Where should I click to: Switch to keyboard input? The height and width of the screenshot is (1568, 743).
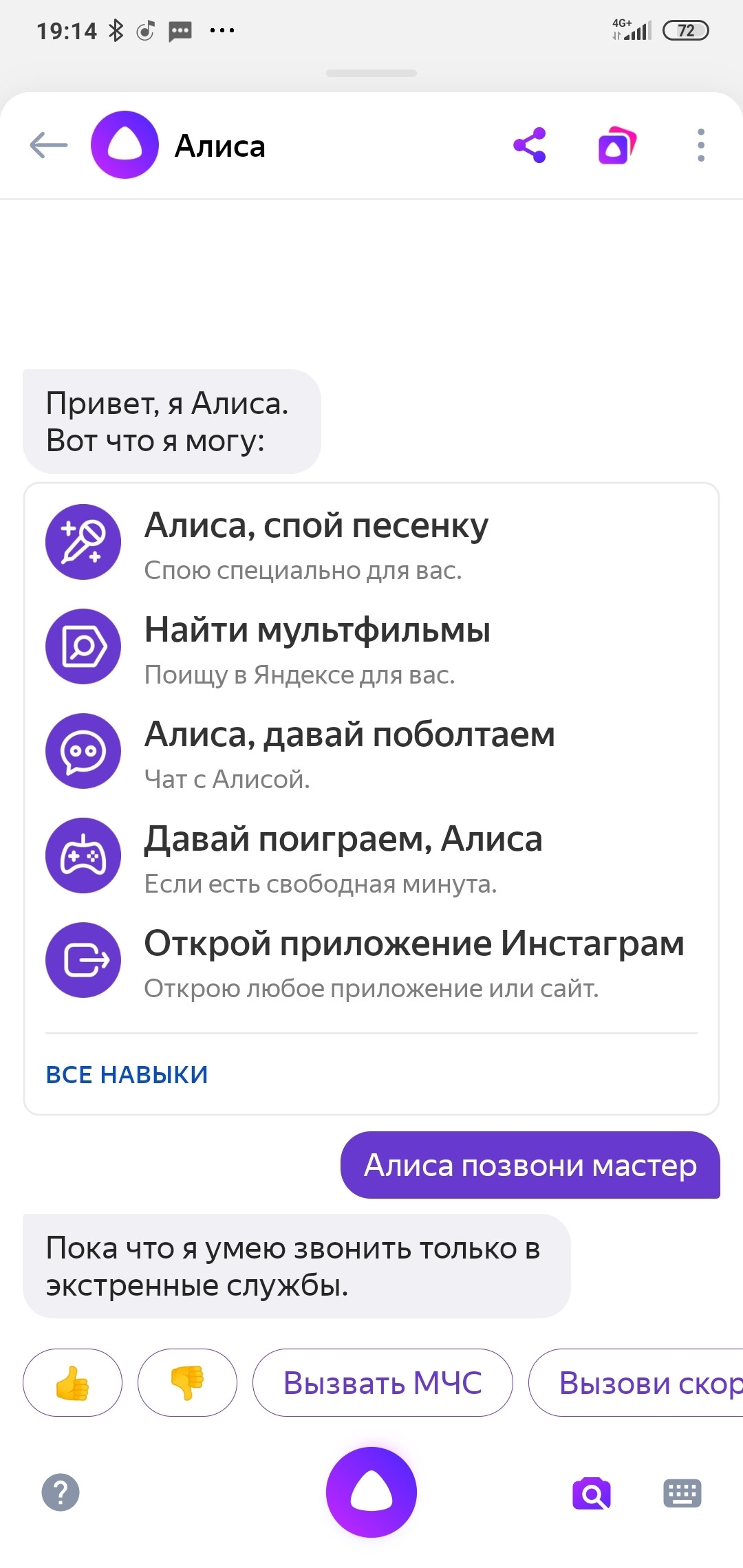click(682, 1493)
